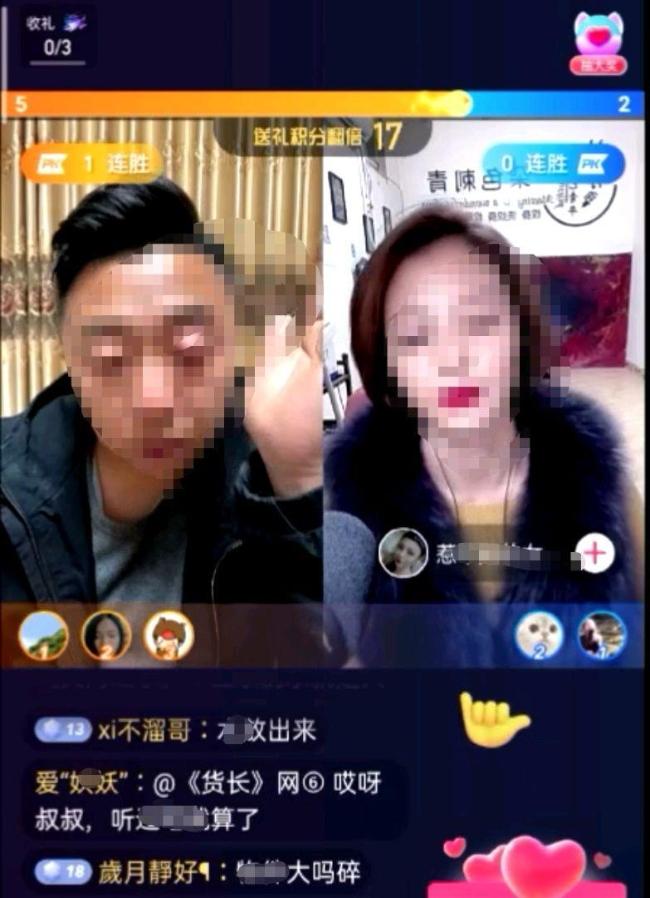
Task: View the cat-avatar supporter on right side
Action: click(x=539, y=635)
